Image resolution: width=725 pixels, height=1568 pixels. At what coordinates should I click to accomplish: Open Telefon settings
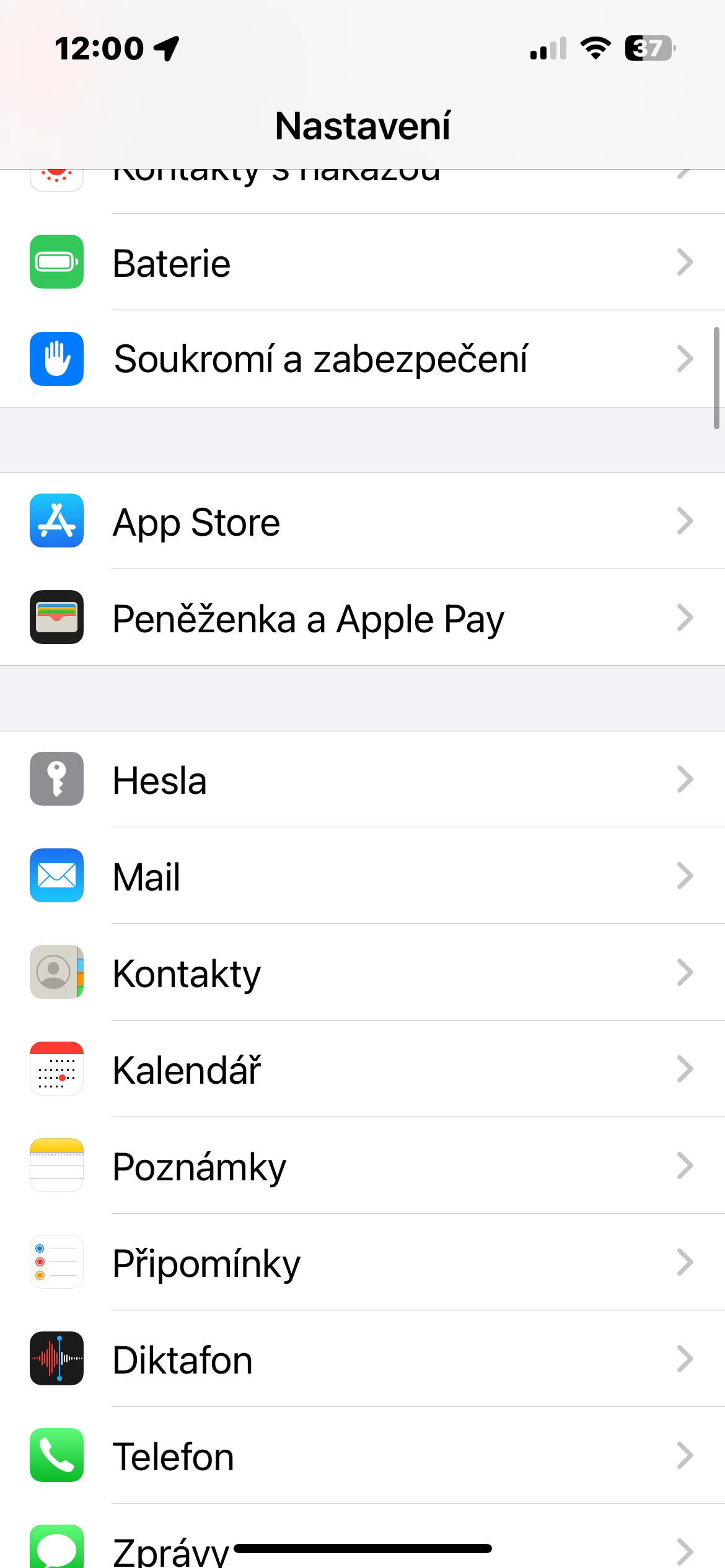tap(362, 1455)
